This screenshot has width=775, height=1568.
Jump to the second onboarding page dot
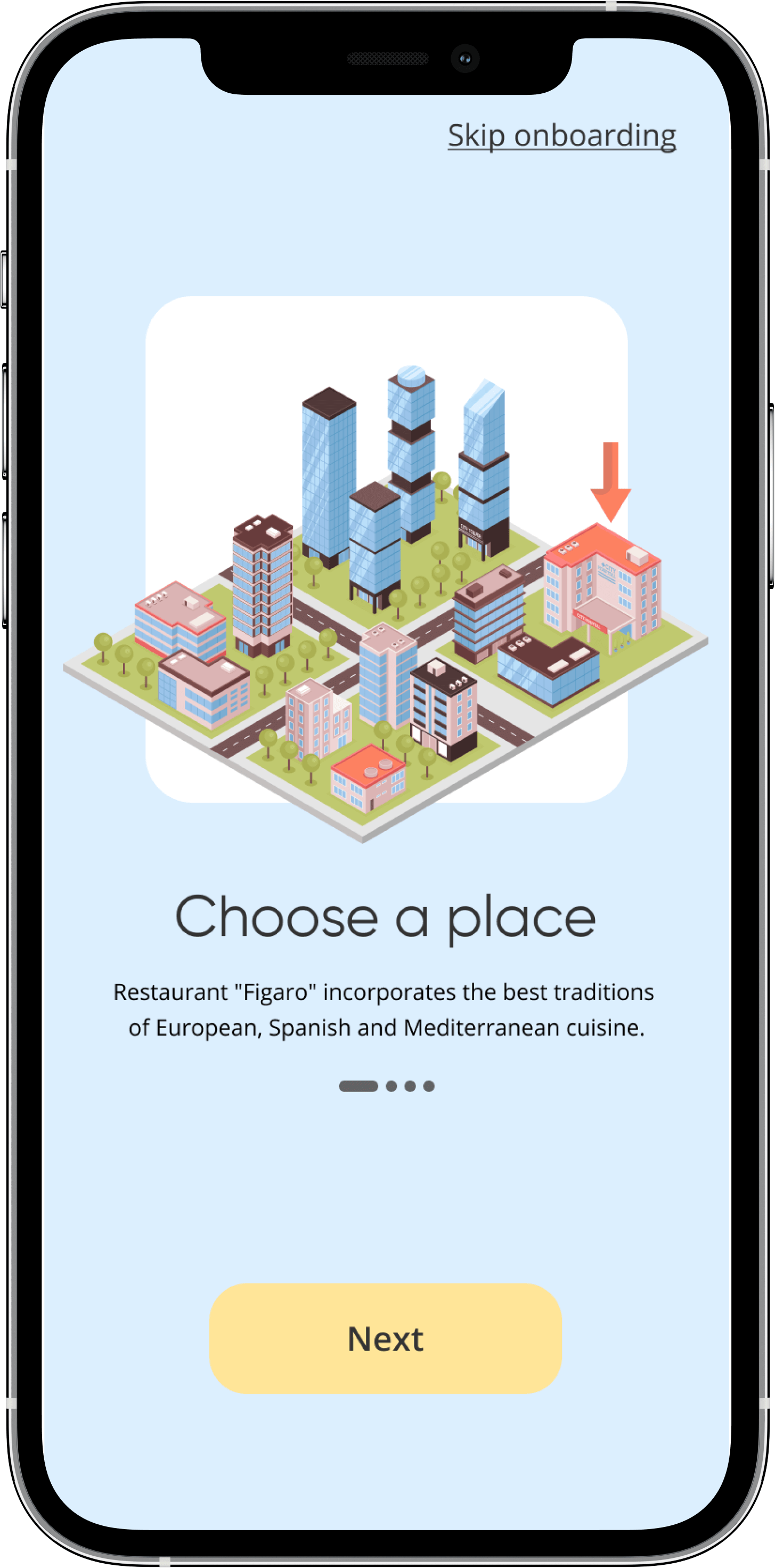click(x=391, y=1087)
